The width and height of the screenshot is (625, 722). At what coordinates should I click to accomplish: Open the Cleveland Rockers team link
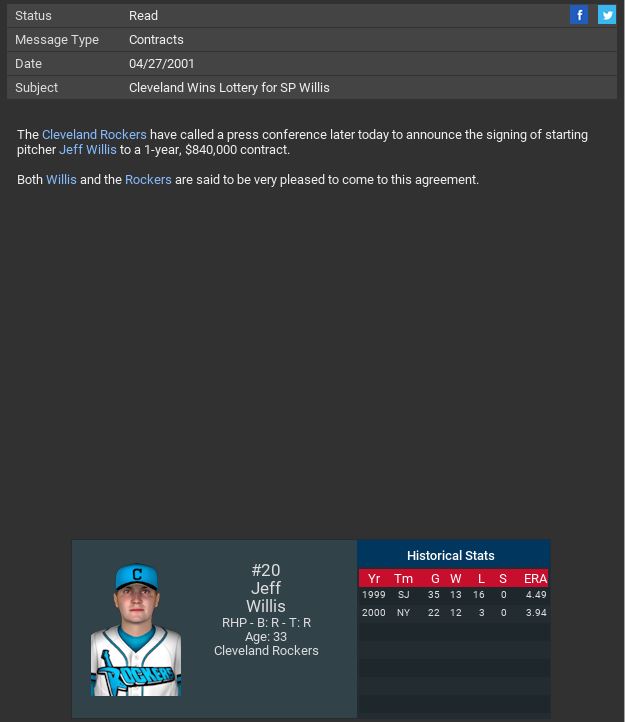(94, 134)
